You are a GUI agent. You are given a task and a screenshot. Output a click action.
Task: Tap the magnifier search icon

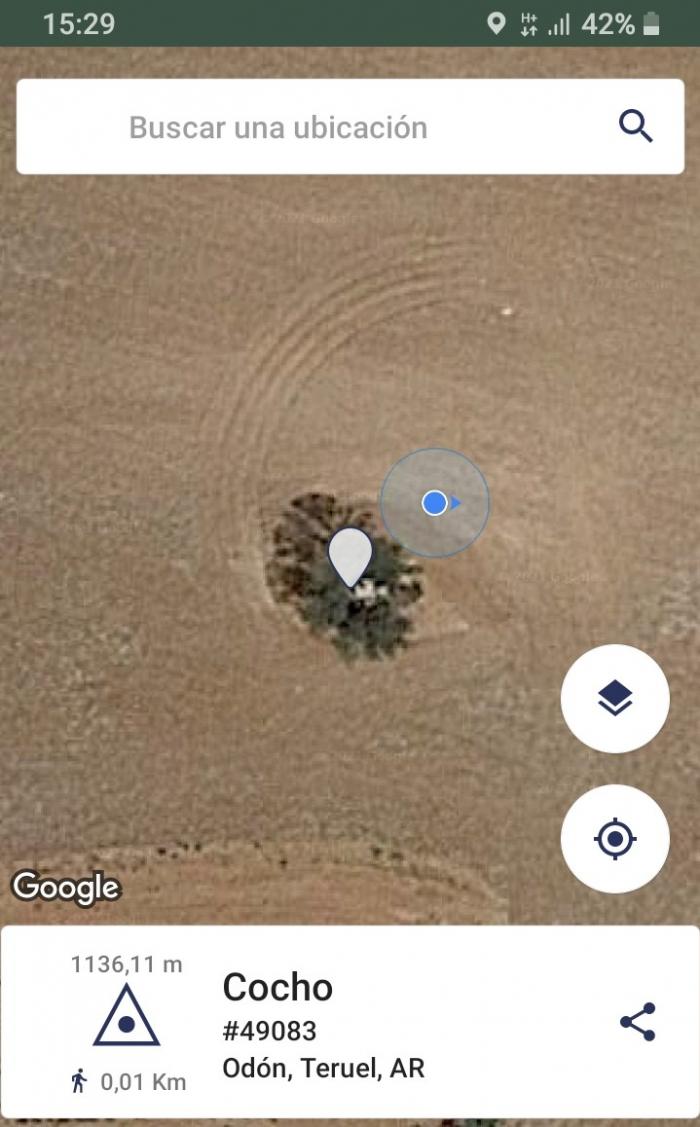(635, 126)
